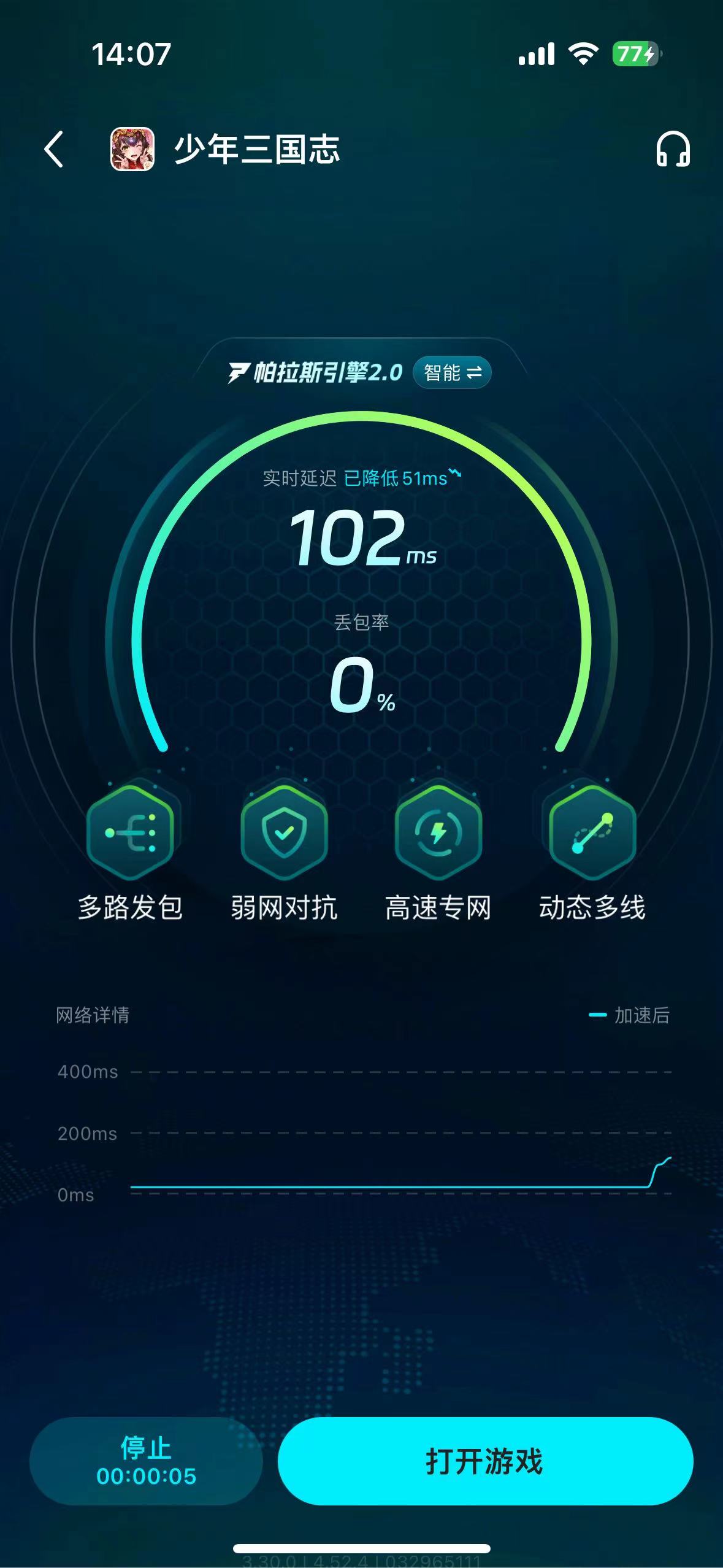Stop the acceleration with 停止

[146, 1461]
